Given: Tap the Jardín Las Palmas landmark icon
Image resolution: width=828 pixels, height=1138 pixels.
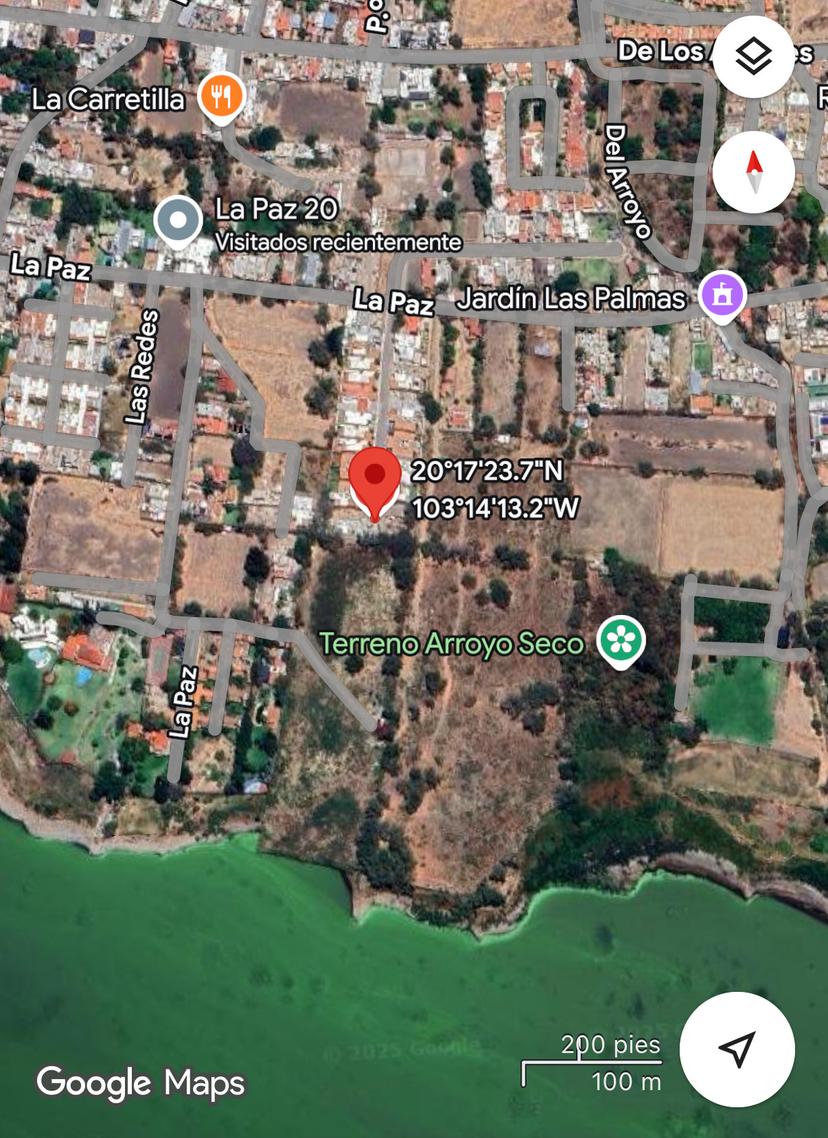Looking at the screenshot, I should point(719,295).
